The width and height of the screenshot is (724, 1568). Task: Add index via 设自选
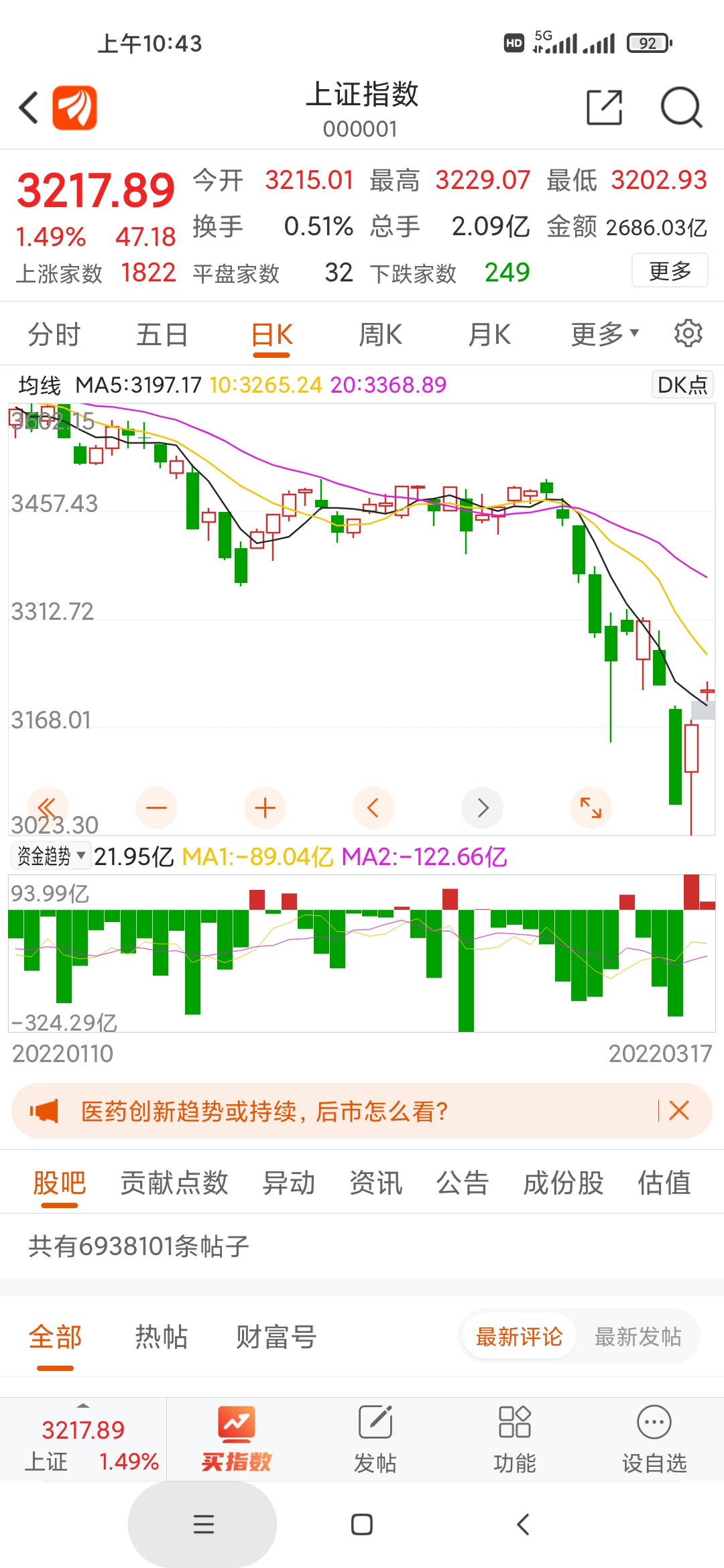pos(654,1439)
